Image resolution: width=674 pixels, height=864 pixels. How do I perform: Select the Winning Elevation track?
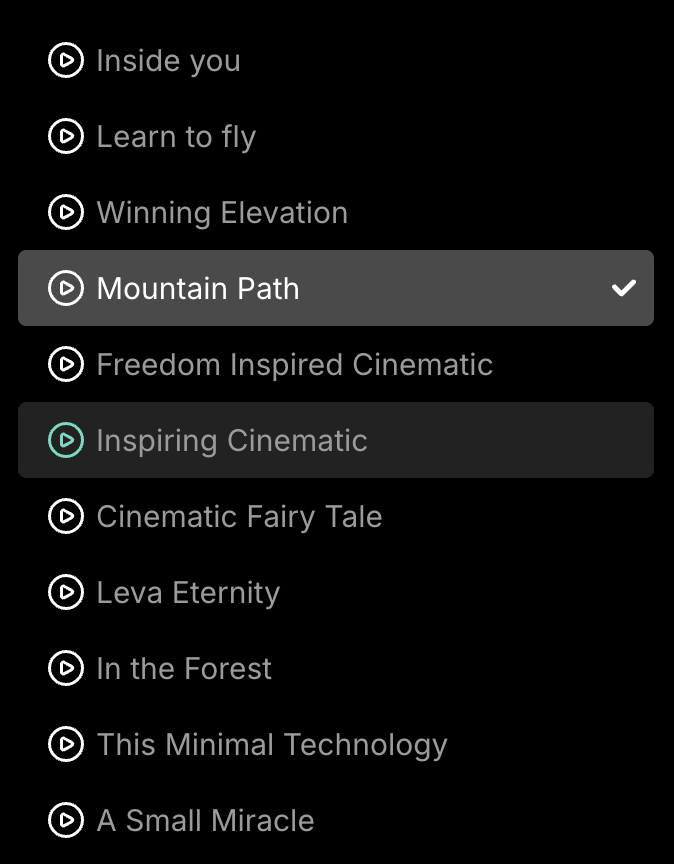click(222, 212)
